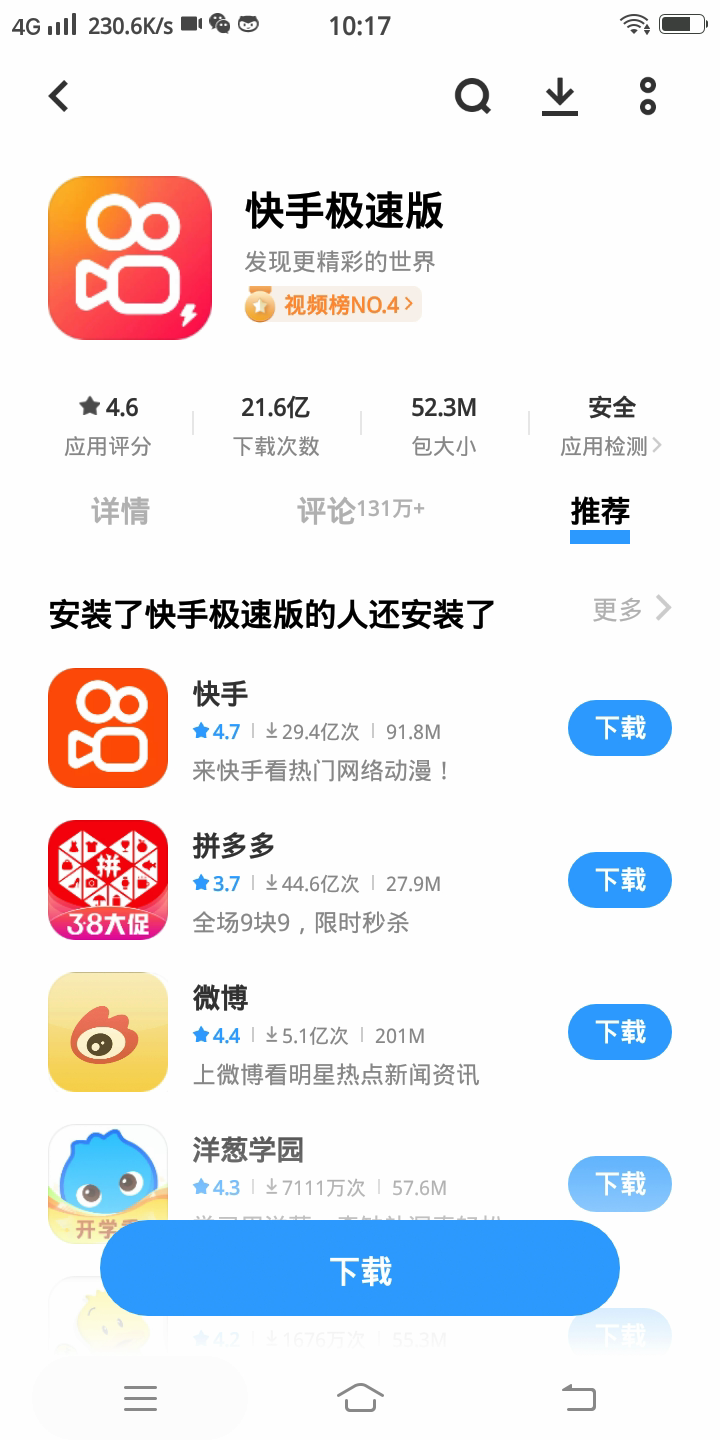Download the 洋葱学园 app
This screenshot has height=1440, width=720.
pos(619,1184)
